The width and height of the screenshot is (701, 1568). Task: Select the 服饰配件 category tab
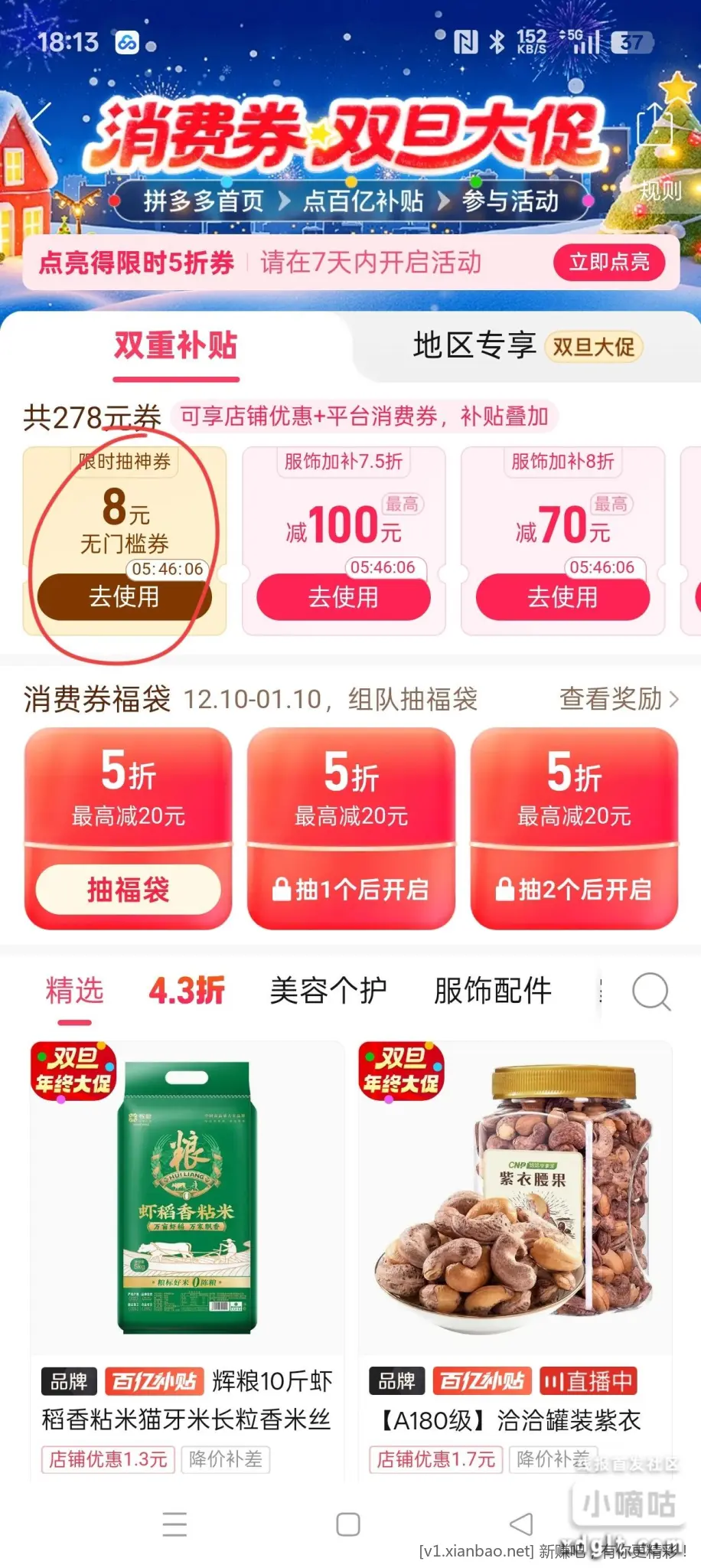click(492, 991)
